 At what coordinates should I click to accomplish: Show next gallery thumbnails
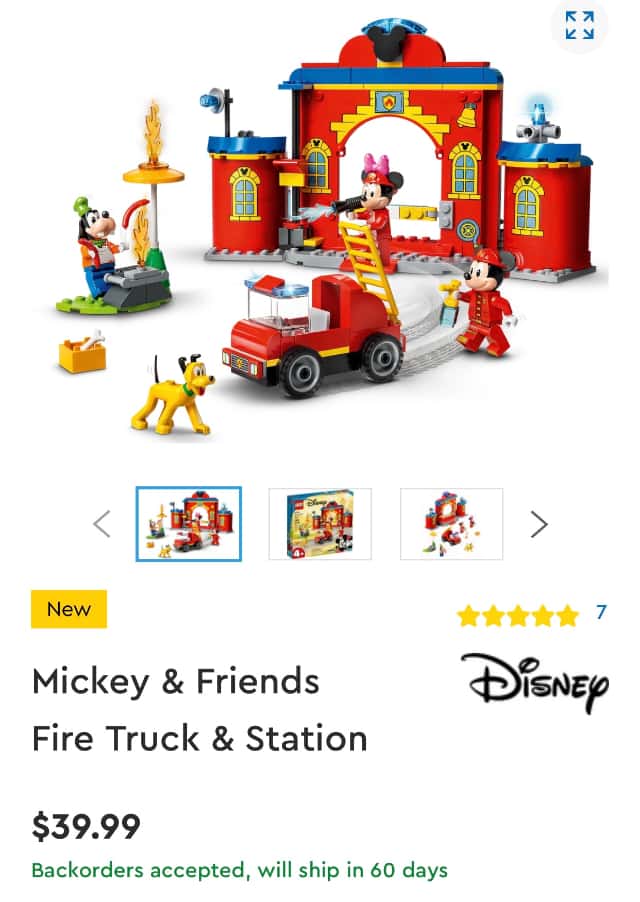(x=539, y=523)
